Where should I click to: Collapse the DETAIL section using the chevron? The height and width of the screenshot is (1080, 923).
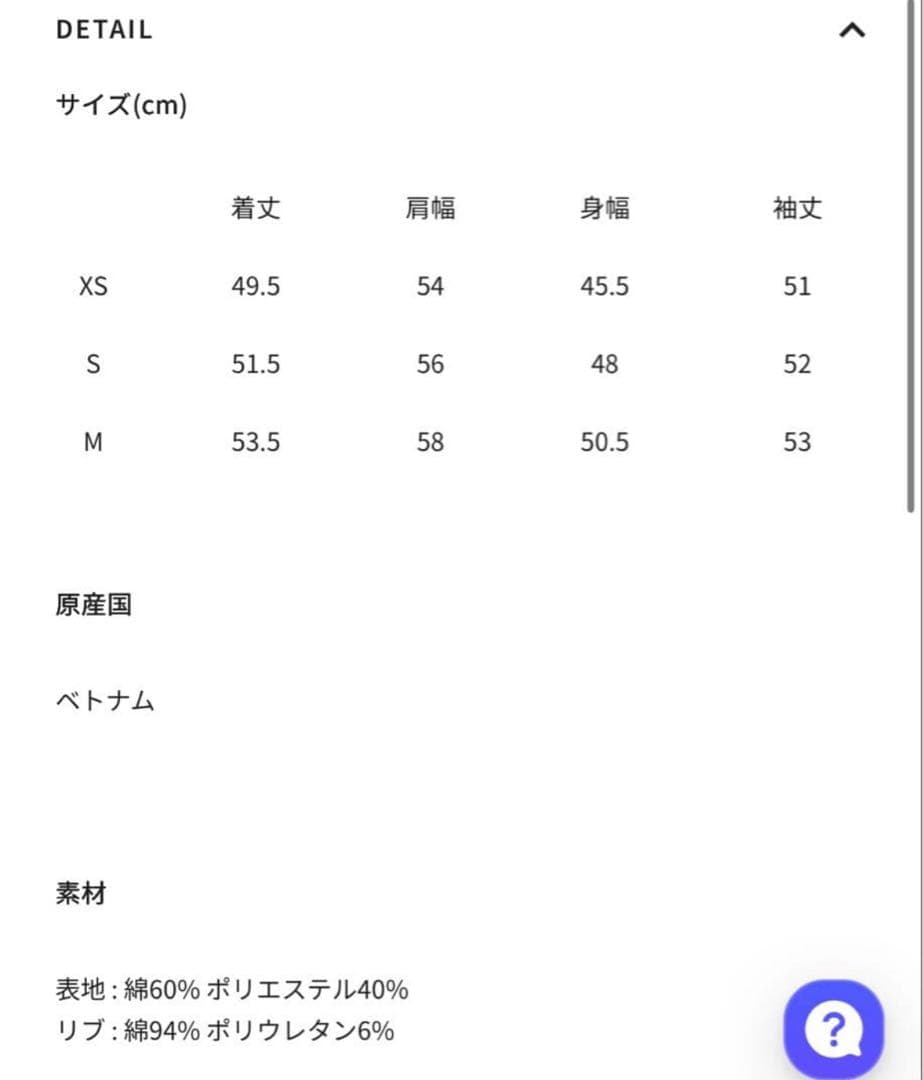(851, 30)
